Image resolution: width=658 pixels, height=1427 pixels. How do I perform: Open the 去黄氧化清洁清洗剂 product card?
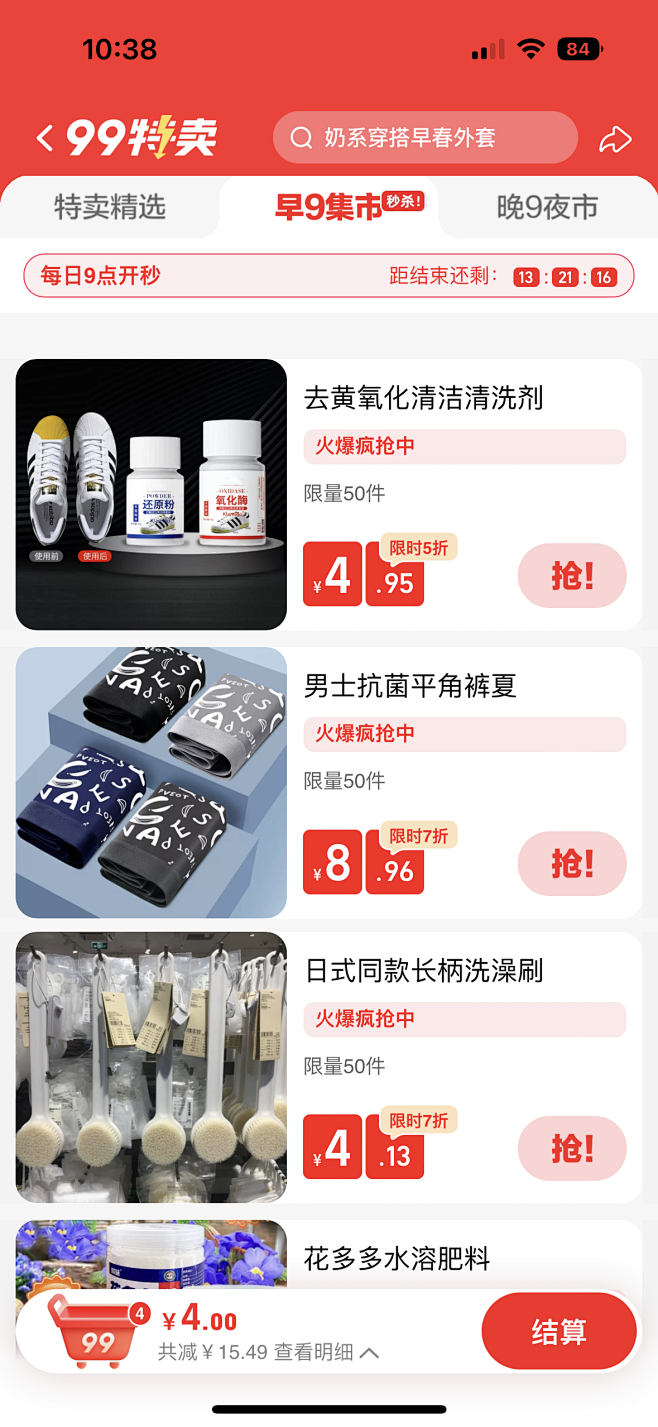[x=423, y=398]
